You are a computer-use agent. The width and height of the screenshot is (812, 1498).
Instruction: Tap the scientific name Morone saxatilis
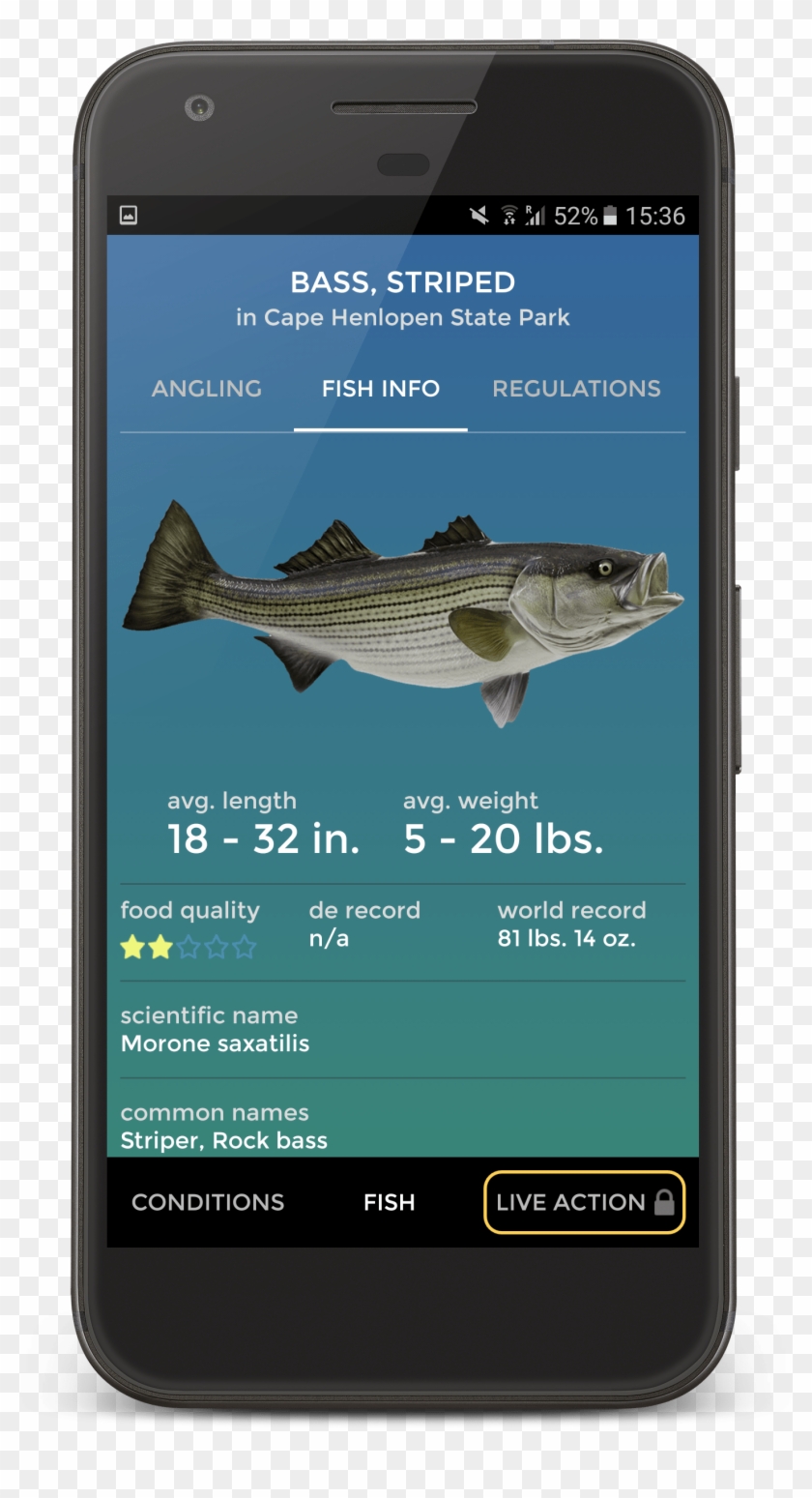click(x=215, y=1043)
